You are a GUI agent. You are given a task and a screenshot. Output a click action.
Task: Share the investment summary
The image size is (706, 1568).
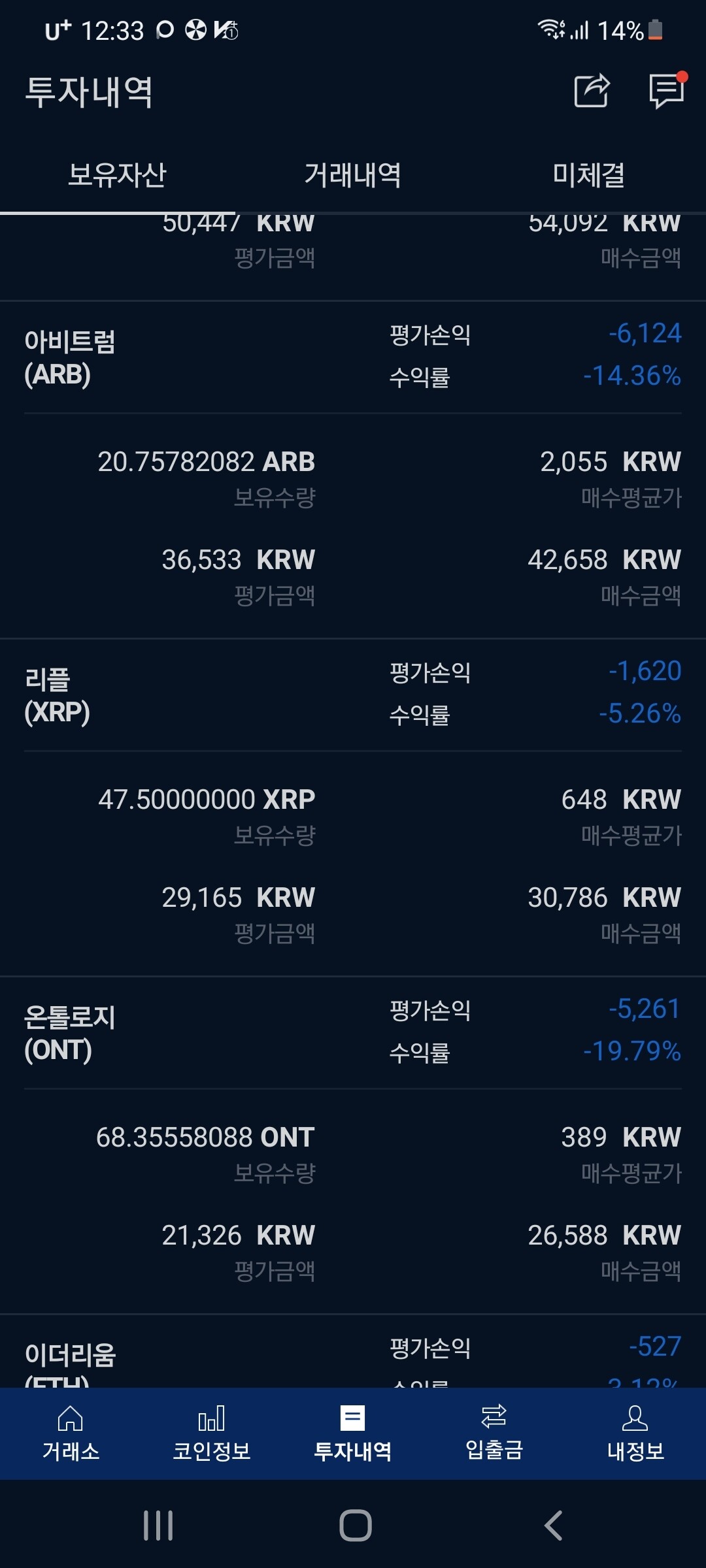(592, 91)
